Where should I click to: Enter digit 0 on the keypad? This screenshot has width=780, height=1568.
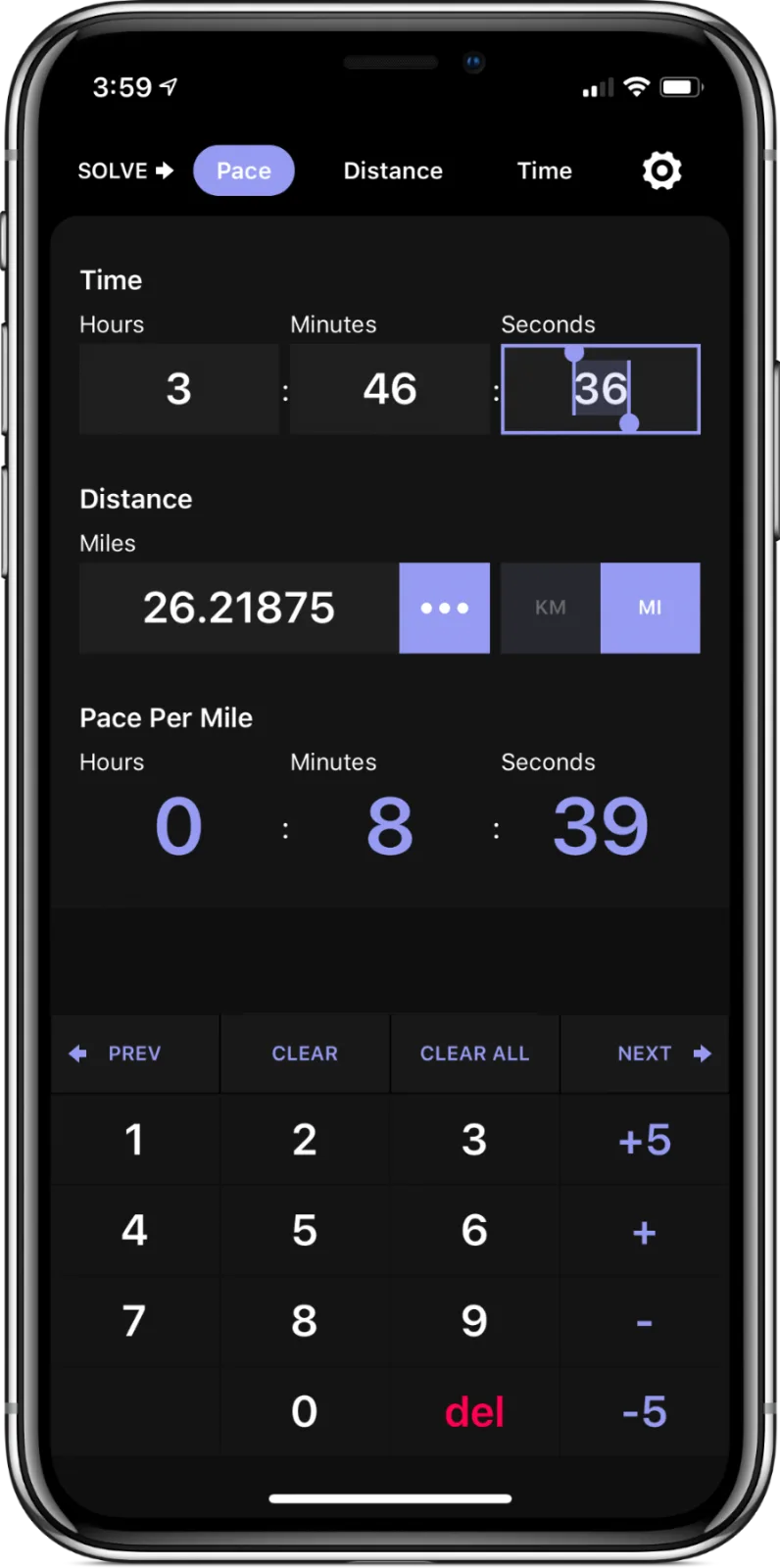click(305, 1412)
